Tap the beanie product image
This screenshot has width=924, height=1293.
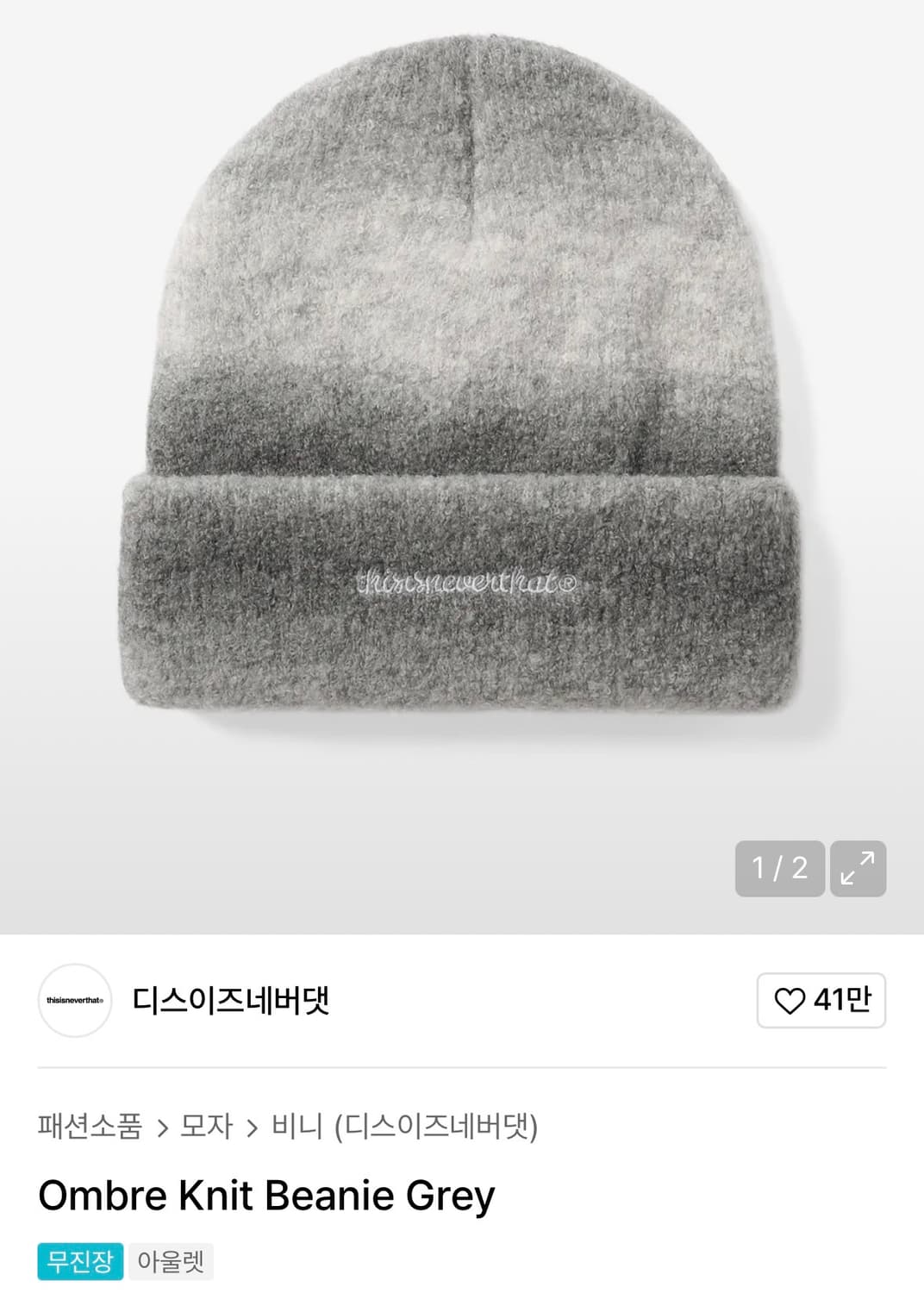[462, 405]
